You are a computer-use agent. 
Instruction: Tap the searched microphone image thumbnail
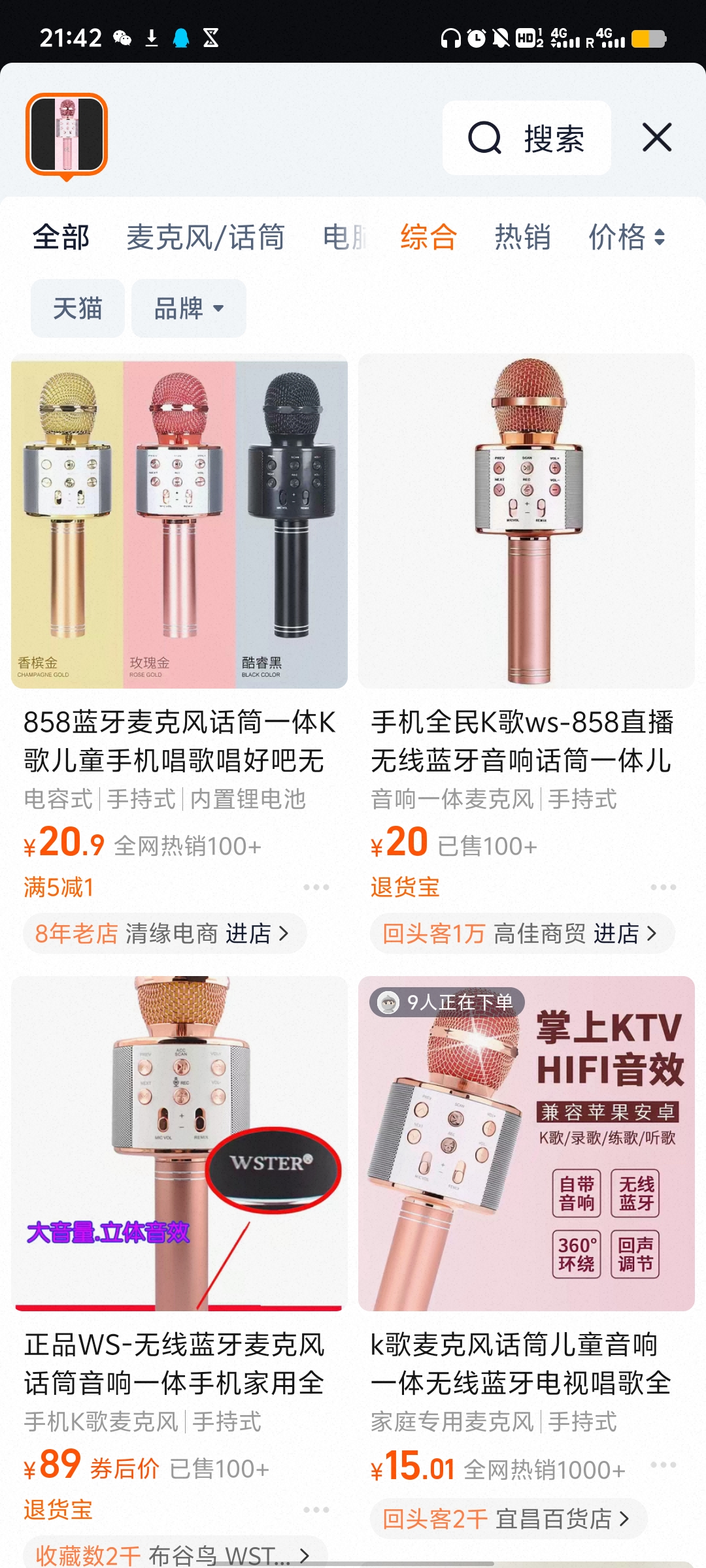[x=67, y=135]
